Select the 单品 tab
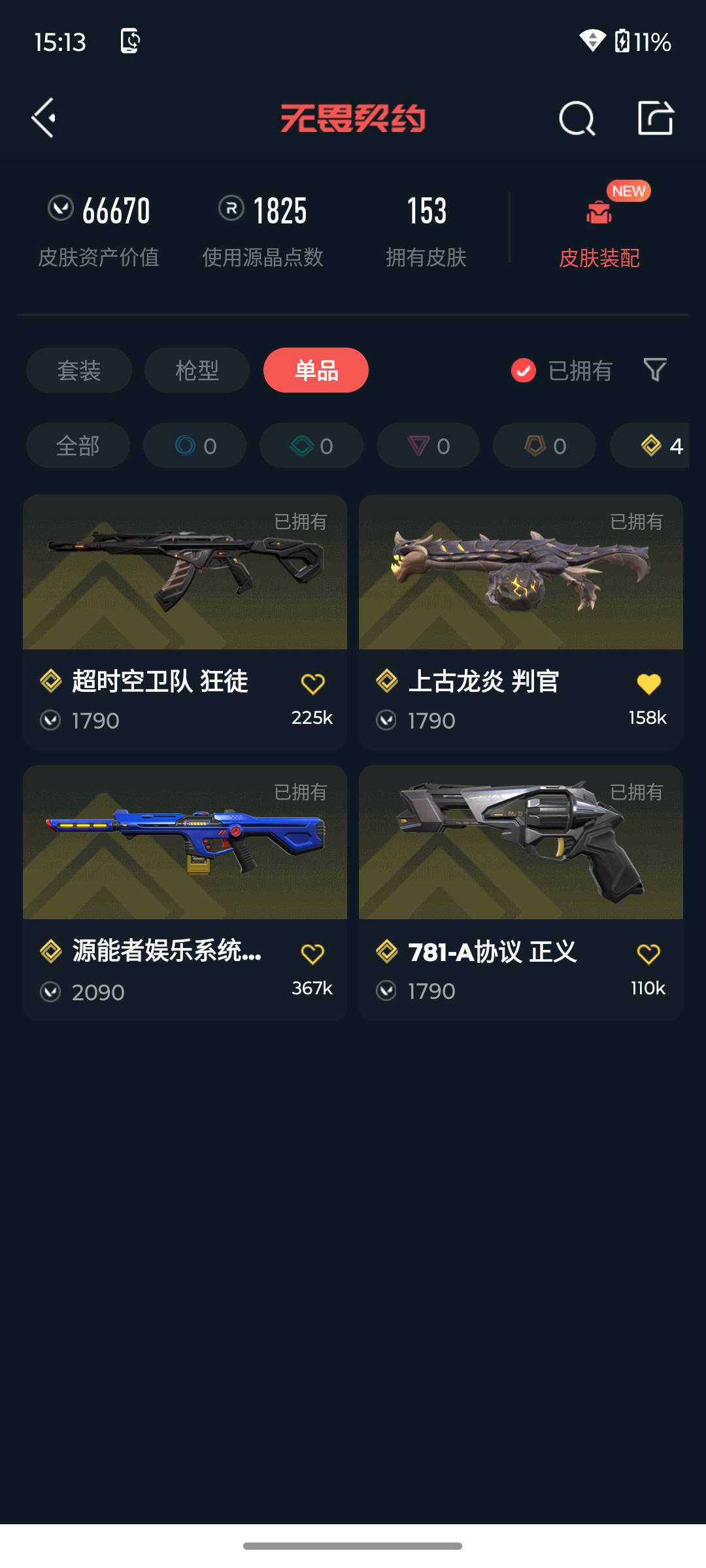Image resolution: width=706 pixels, height=1568 pixels. (316, 370)
